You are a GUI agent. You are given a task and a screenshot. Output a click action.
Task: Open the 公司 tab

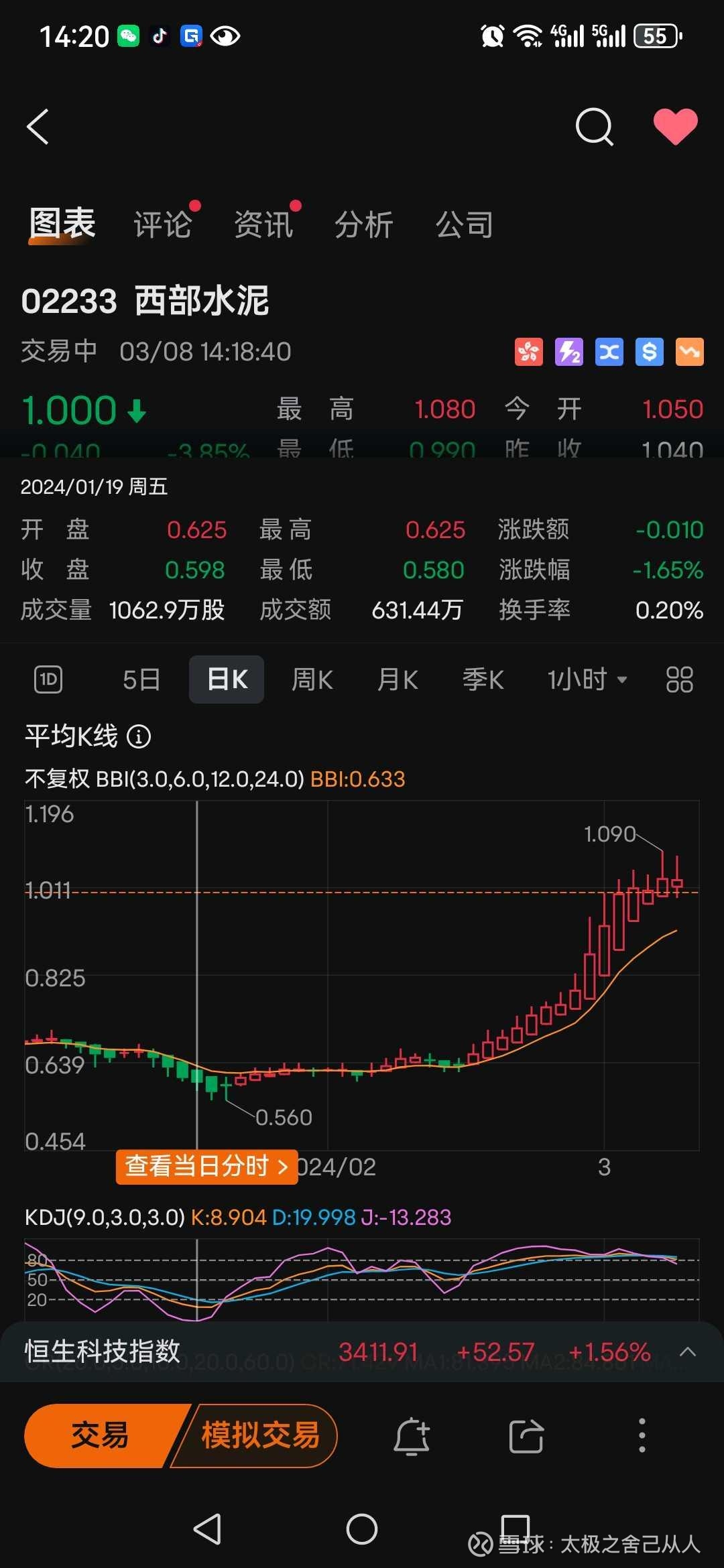464,224
